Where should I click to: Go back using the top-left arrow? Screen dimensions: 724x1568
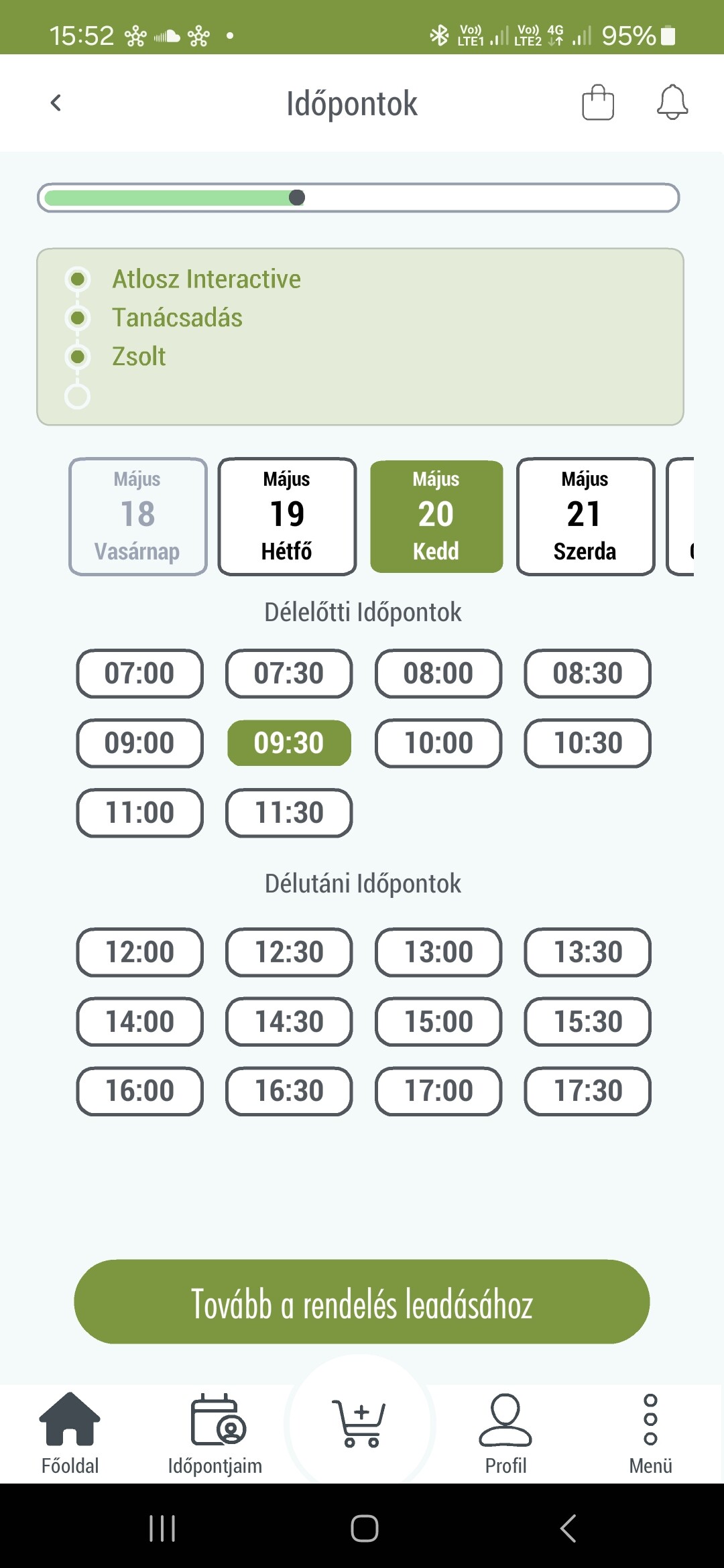[x=56, y=103]
